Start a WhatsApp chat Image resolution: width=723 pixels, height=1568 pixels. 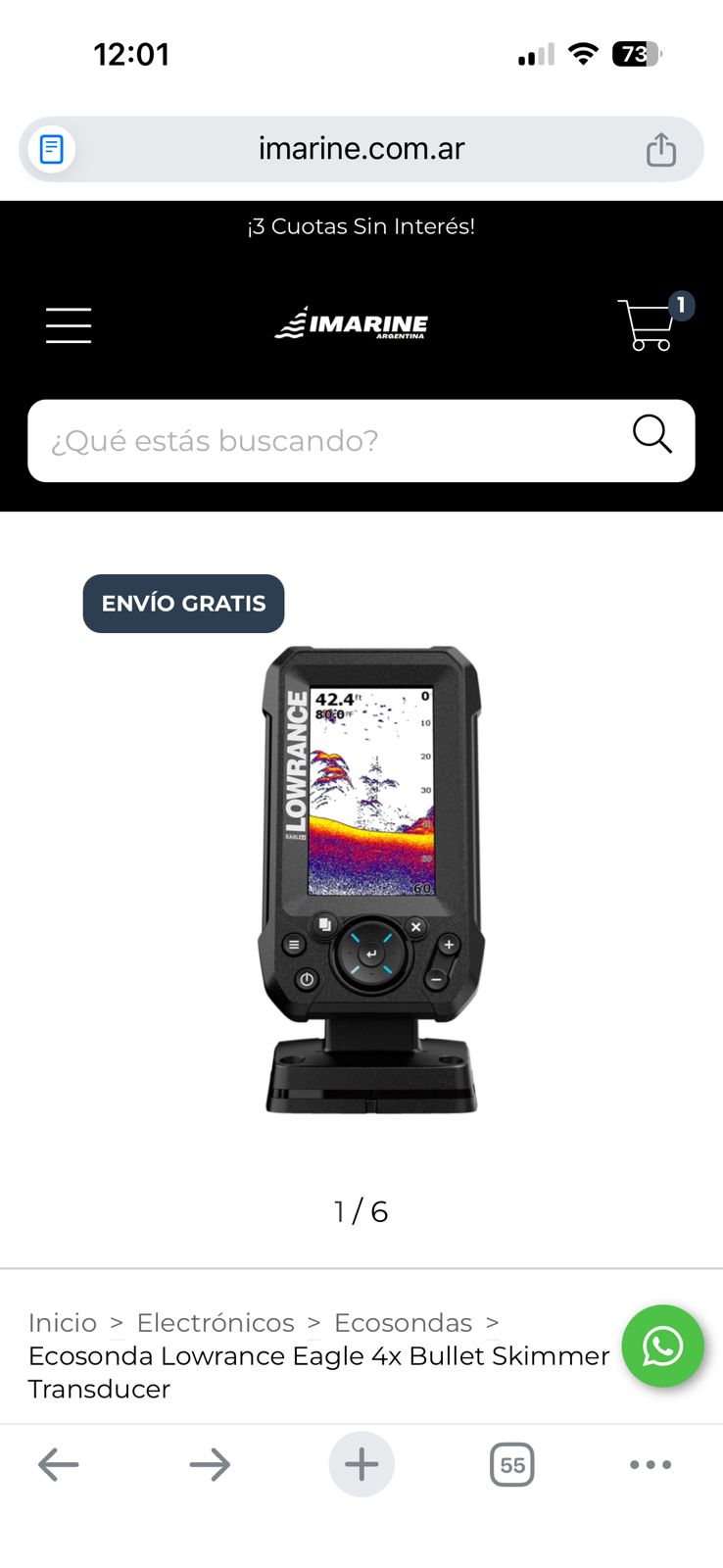(662, 1347)
